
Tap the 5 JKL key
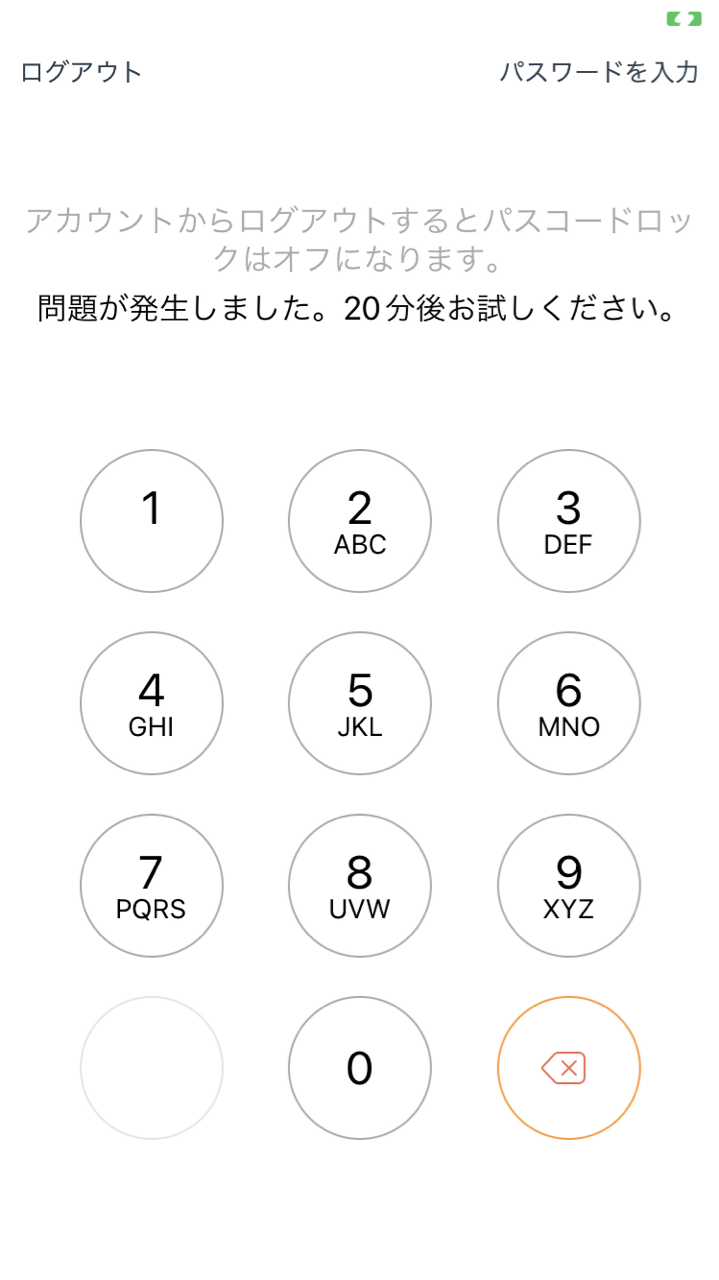360,703
